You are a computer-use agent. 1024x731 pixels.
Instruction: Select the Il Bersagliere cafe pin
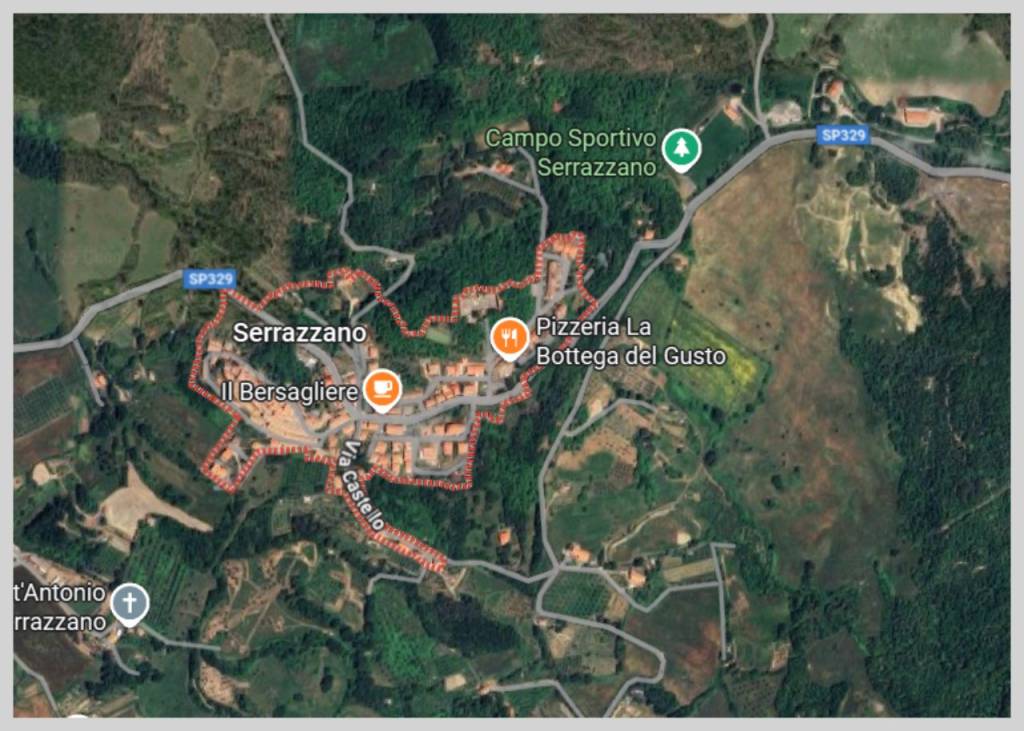[x=381, y=388]
